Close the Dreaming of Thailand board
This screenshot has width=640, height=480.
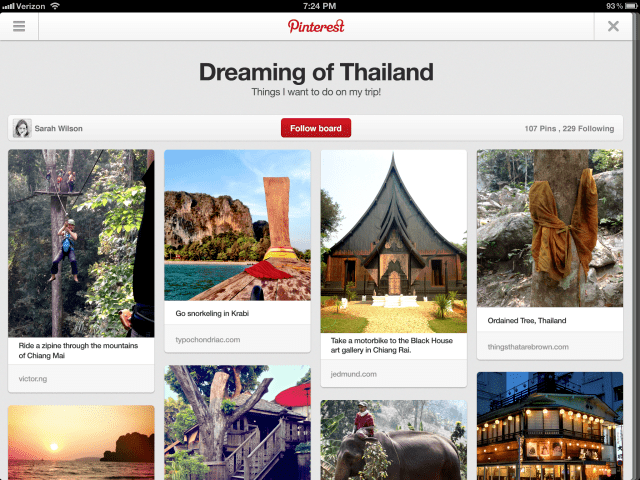point(613,26)
